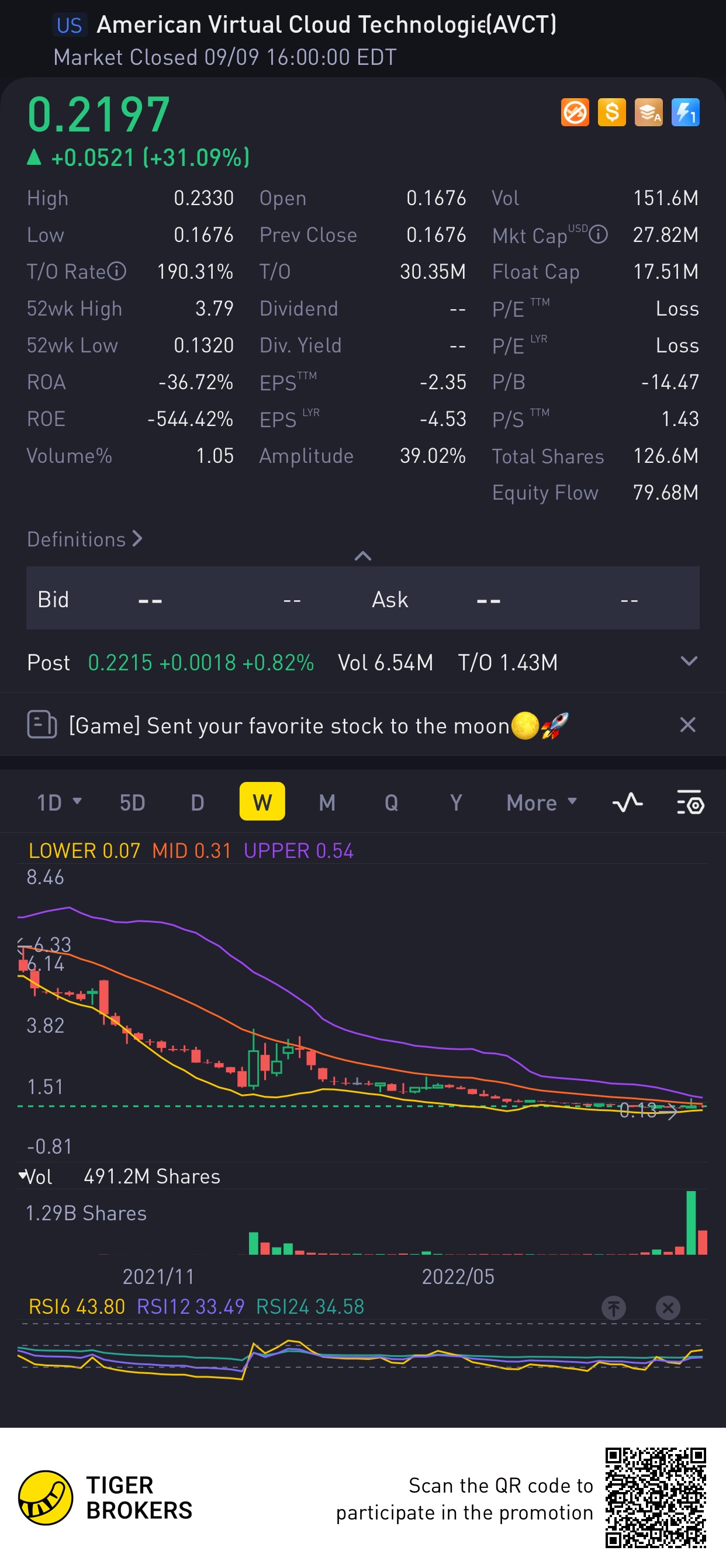Open chart display settings
The width and height of the screenshot is (726, 1568).
(x=690, y=803)
